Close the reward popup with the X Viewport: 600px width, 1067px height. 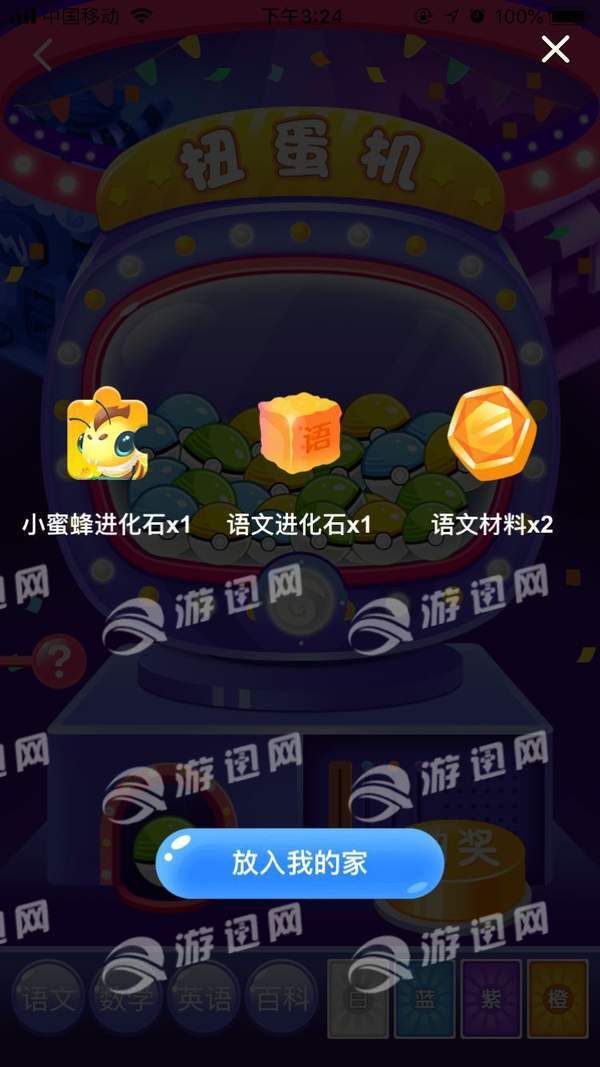pyautogui.click(x=555, y=49)
